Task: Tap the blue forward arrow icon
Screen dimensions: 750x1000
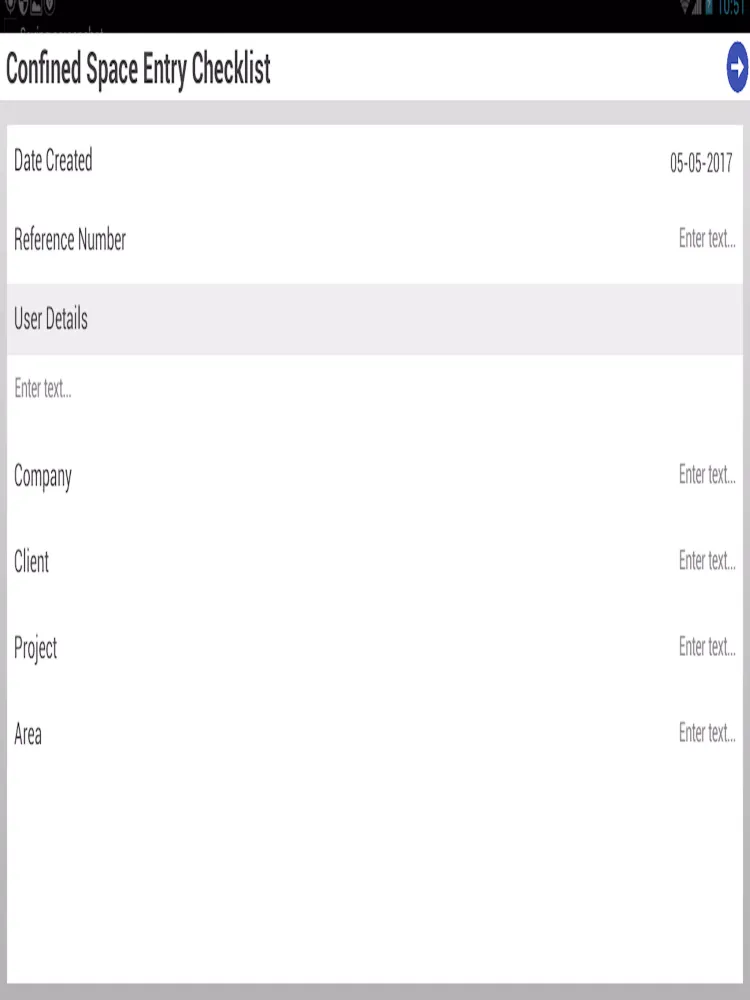Action: tap(737, 67)
